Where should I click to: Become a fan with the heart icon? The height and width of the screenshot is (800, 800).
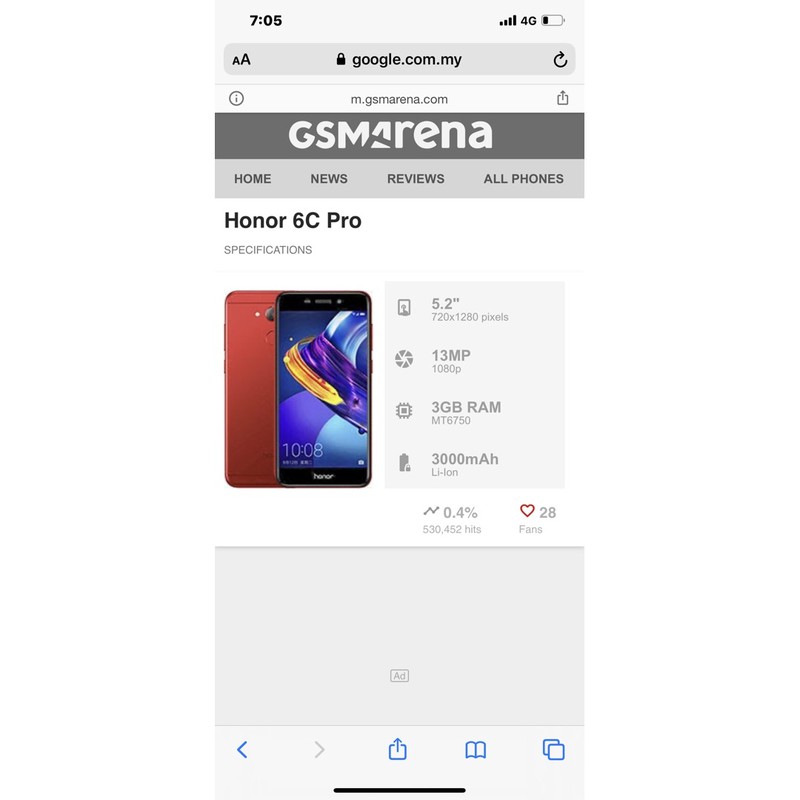(528, 511)
